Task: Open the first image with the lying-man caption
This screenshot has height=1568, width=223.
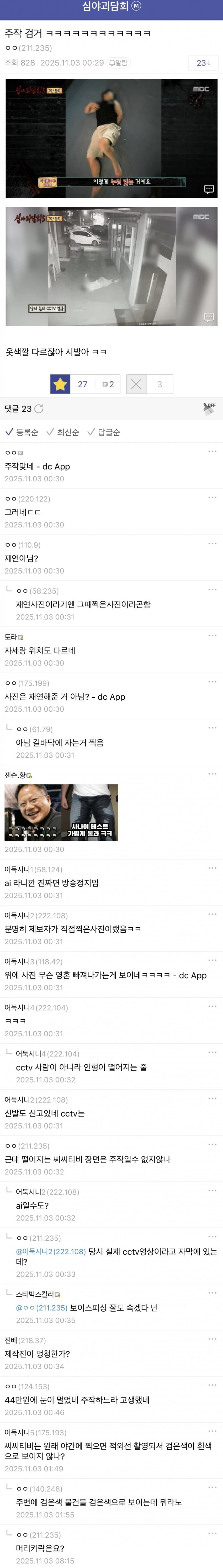Action: pyautogui.click(x=111, y=138)
